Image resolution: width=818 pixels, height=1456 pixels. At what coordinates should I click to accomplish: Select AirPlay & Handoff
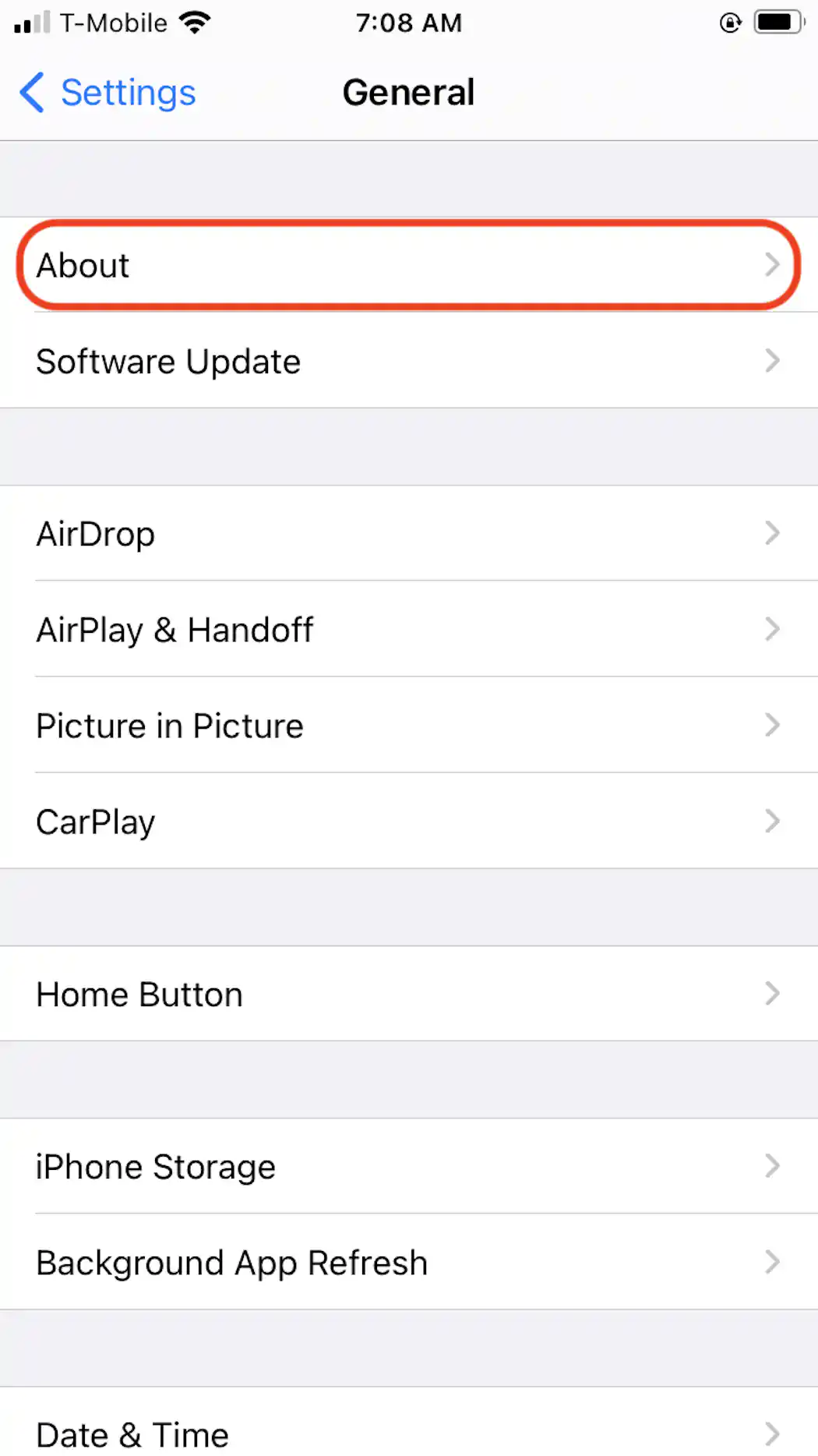(409, 629)
